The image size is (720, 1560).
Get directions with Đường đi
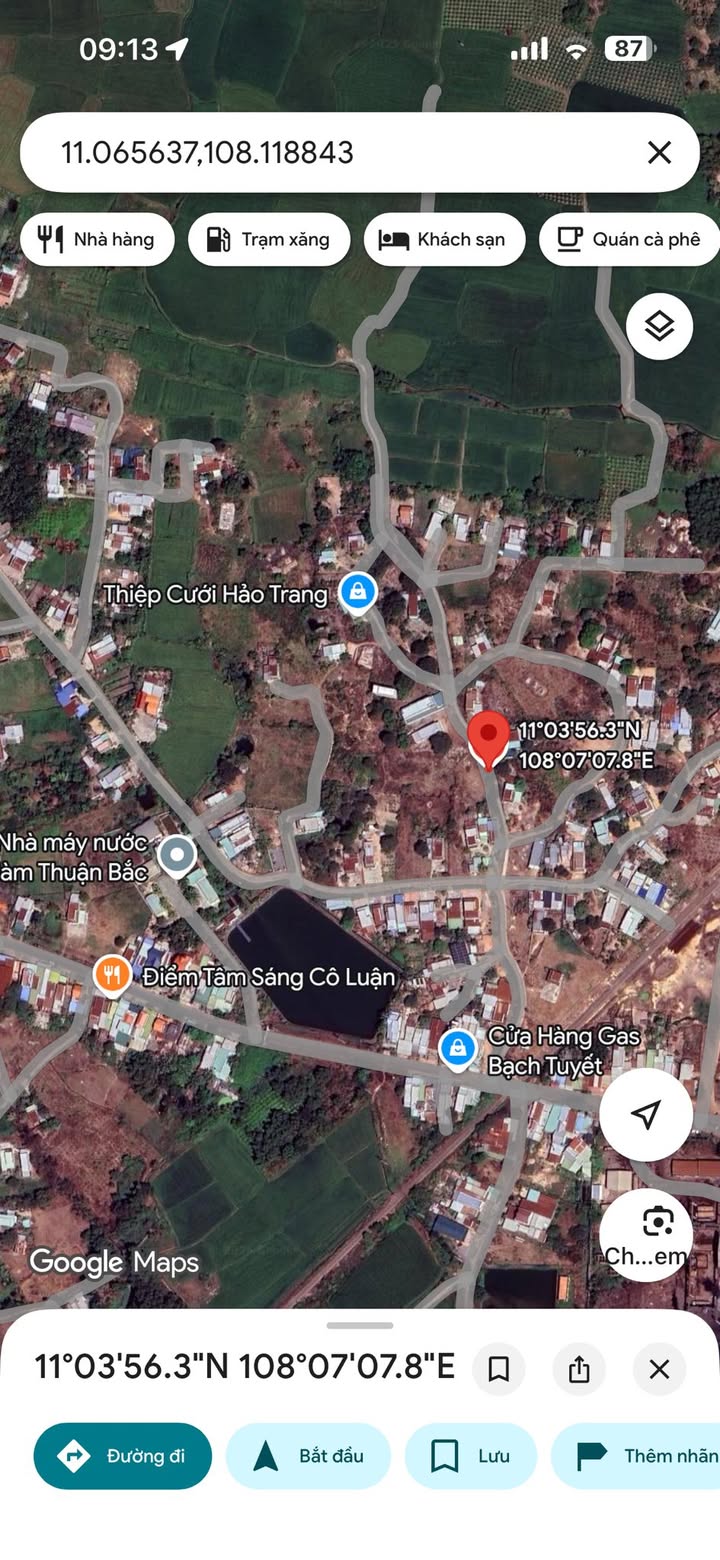pos(123,1456)
